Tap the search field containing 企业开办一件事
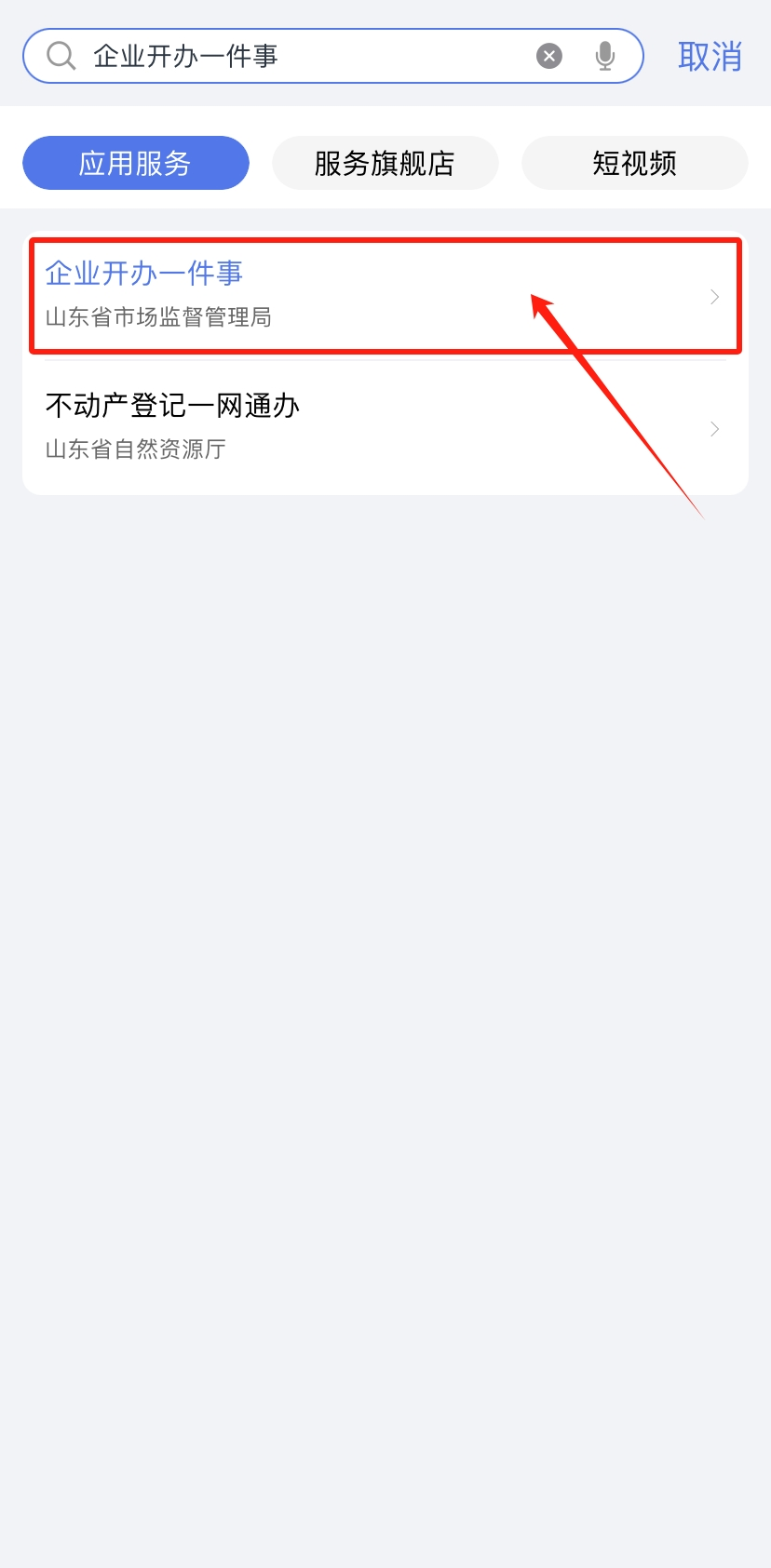Image resolution: width=771 pixels, height=1568 pixels. tap(307, 57)
